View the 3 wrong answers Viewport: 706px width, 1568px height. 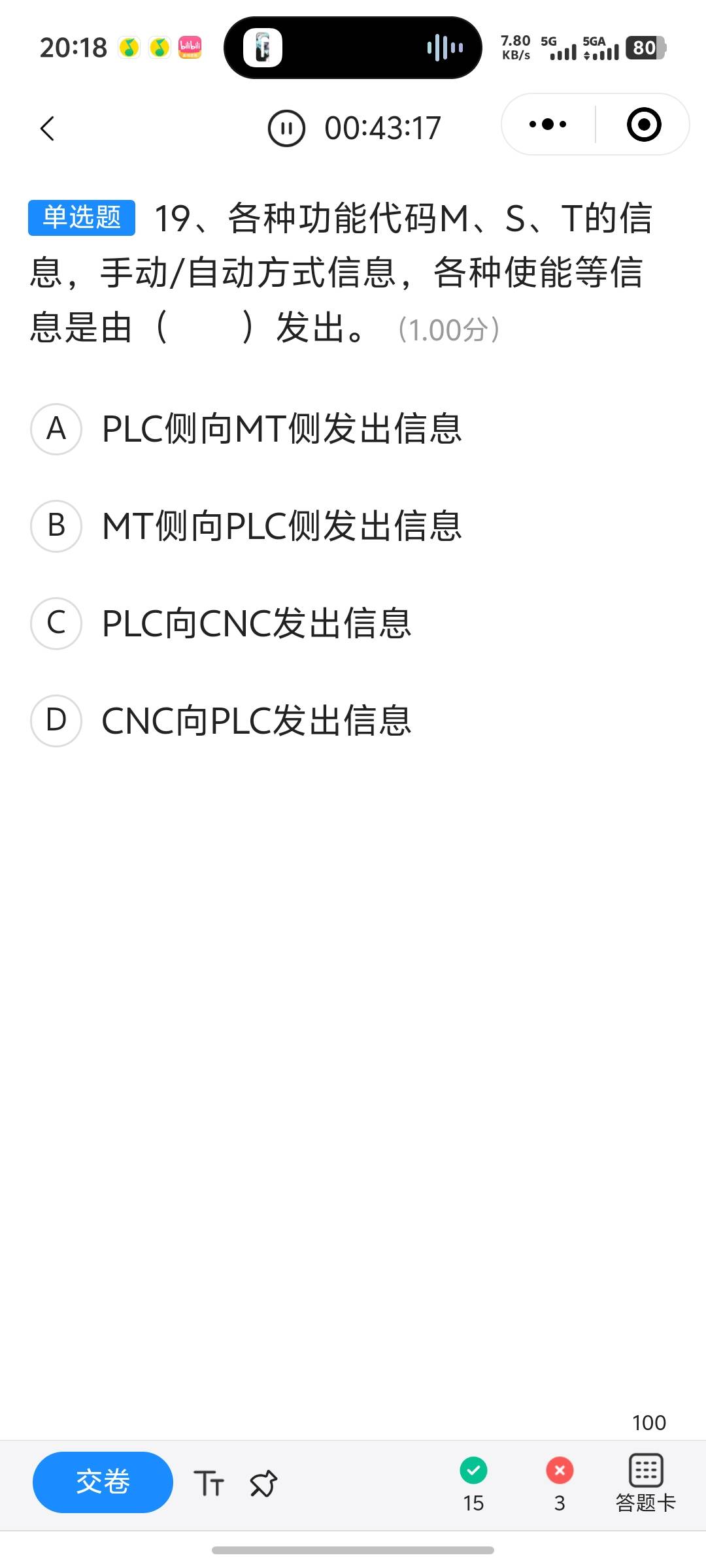[x=560, y=1485]
